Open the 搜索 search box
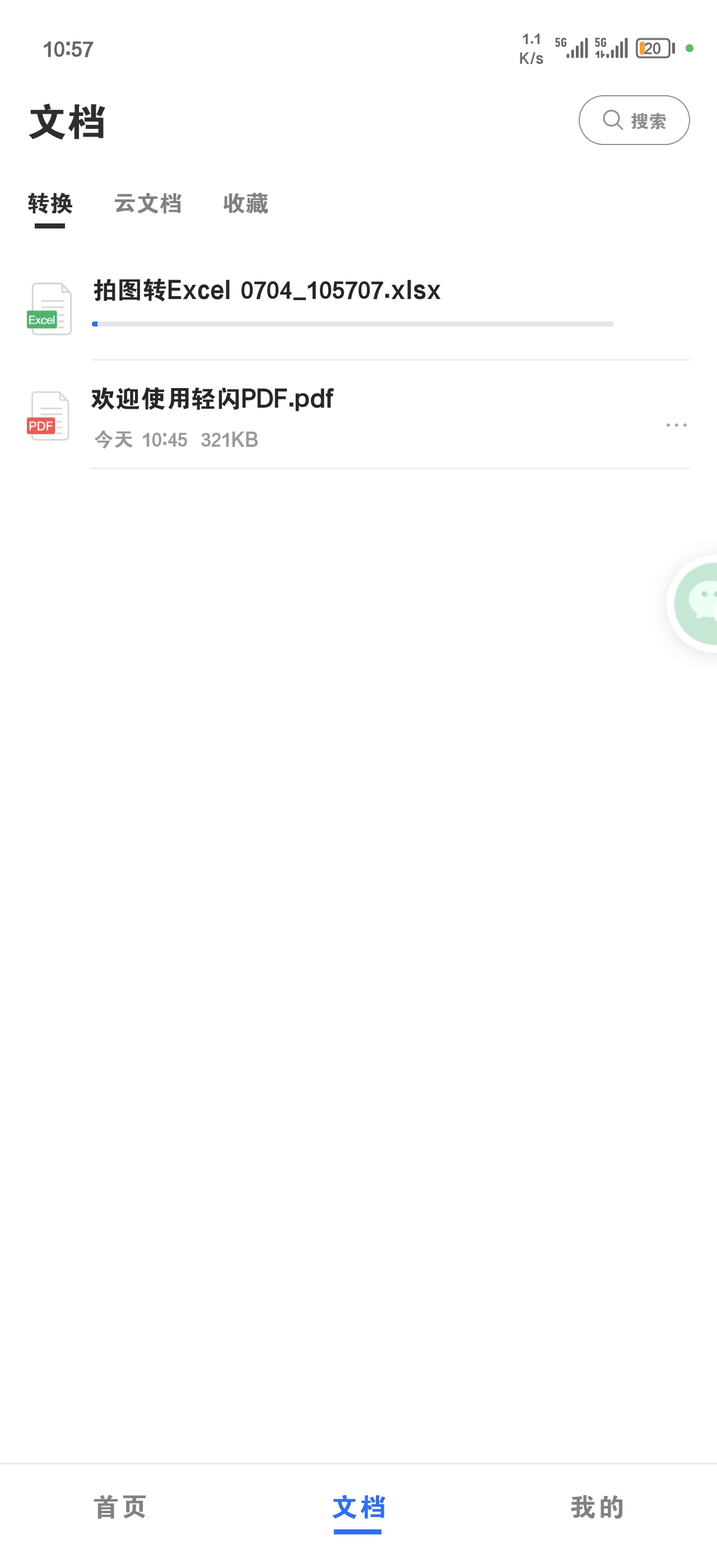The height and width of the screenshot is (1568, 717). coord(634,120)
